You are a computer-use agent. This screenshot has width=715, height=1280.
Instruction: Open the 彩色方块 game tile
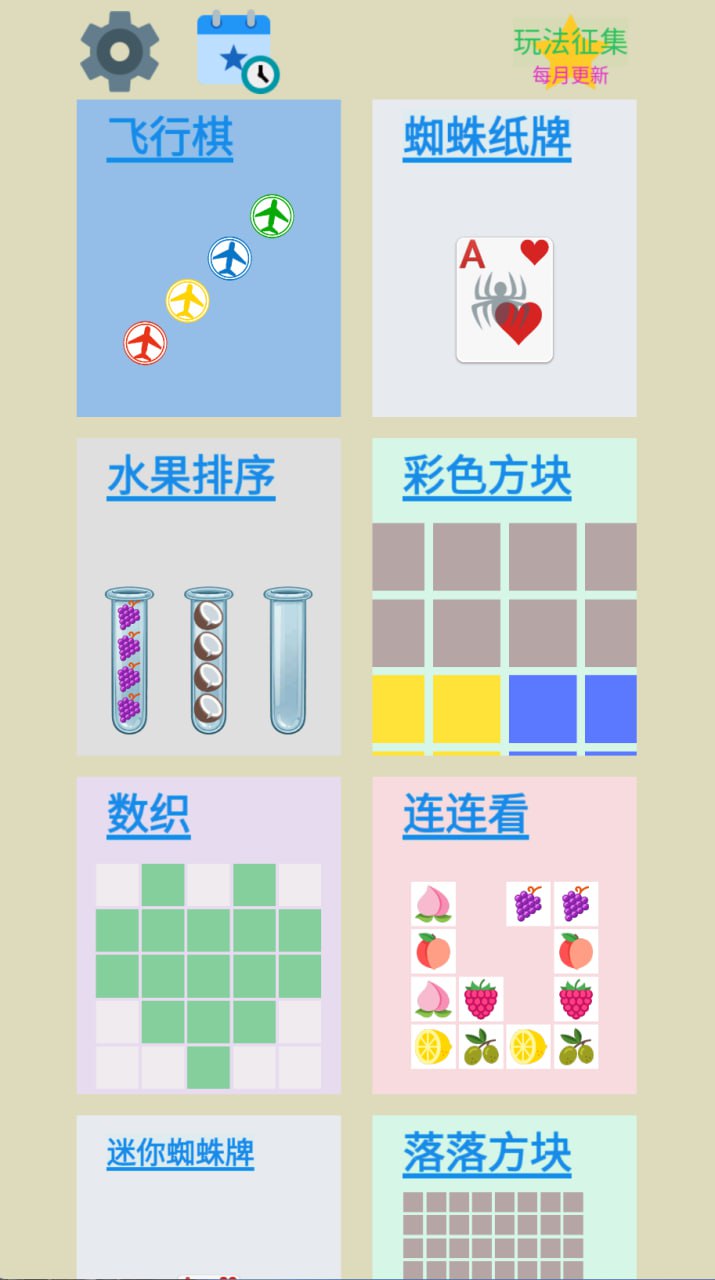[x=505, y=597]
